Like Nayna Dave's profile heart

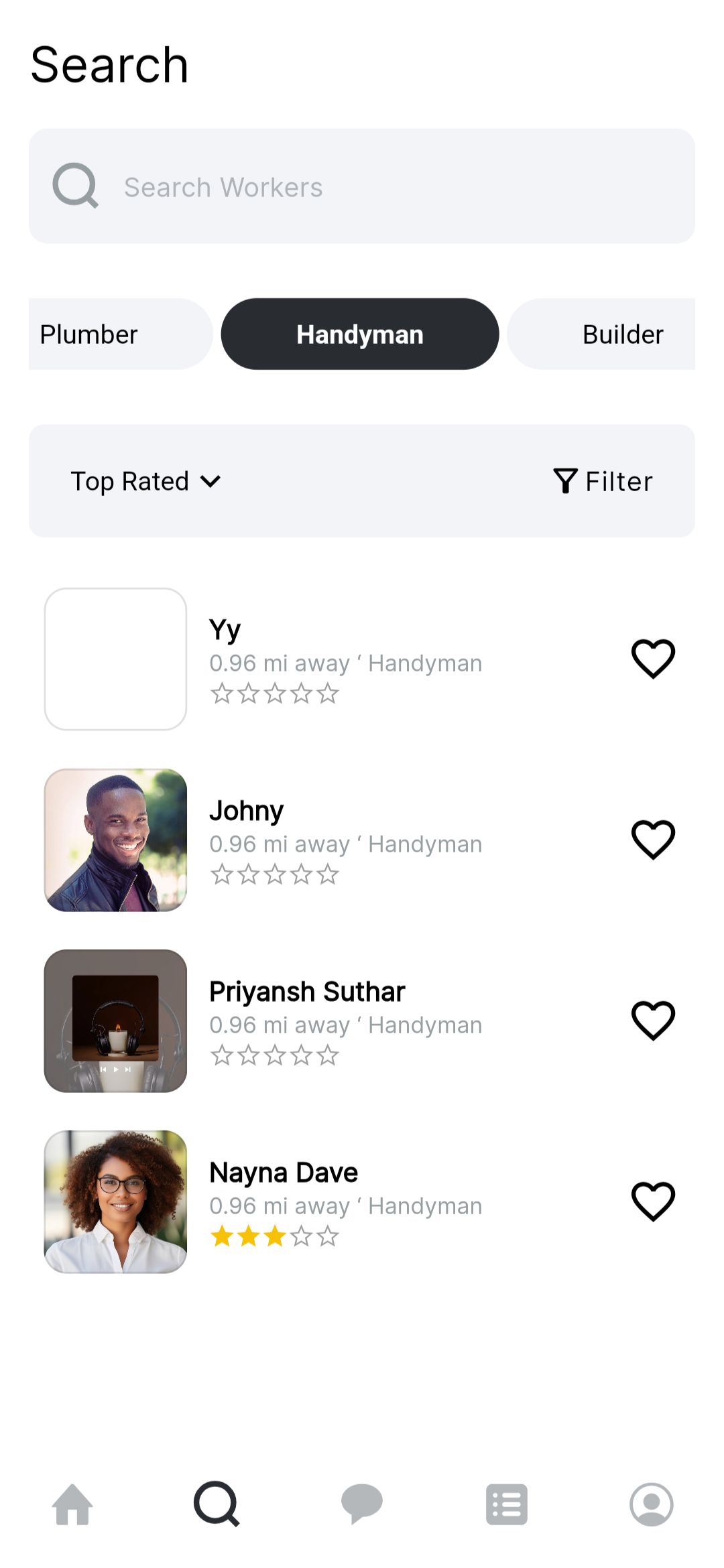click(x=653, y=1201)
